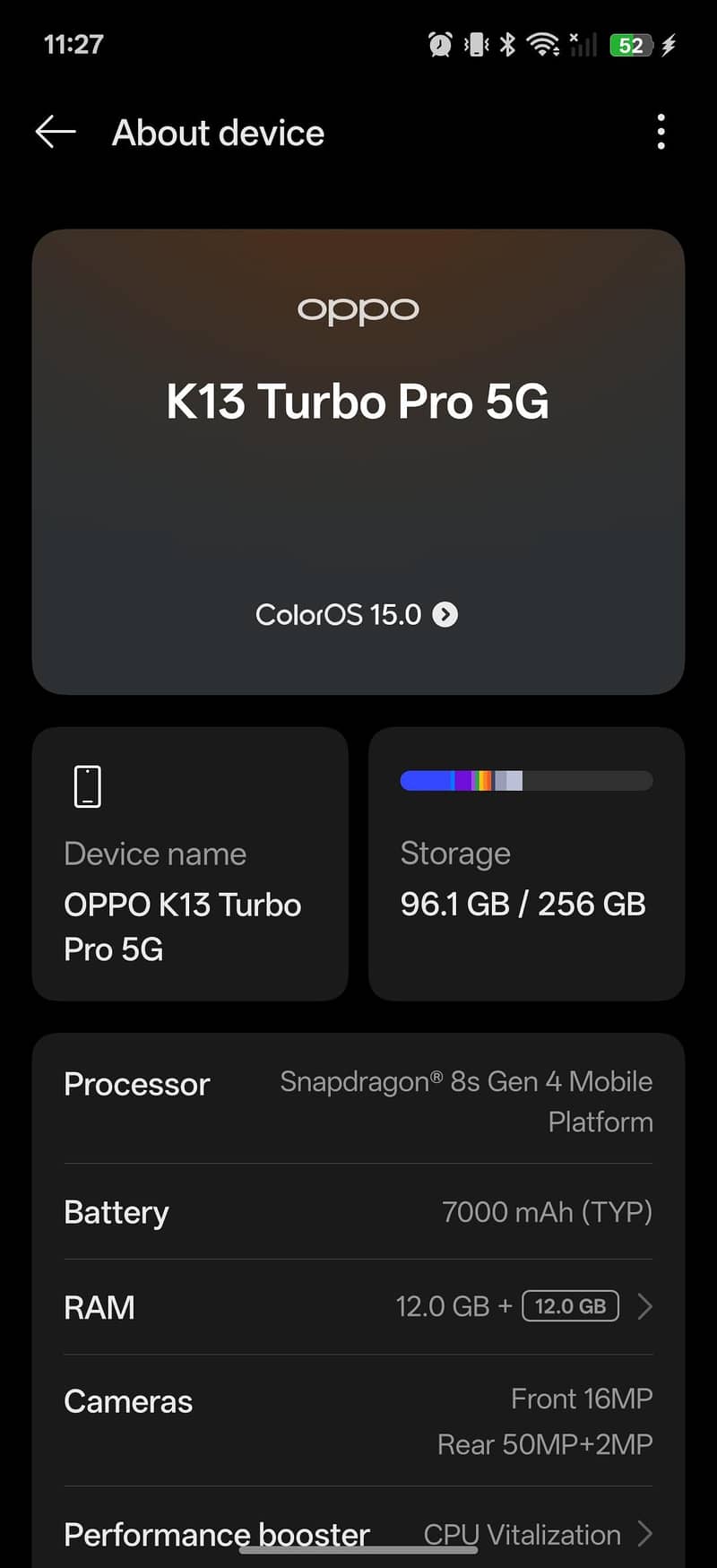The width and height of the screenshot is (717, 1568).
Task: Tap the cellular signal indicator
Action: pos(581,44)
